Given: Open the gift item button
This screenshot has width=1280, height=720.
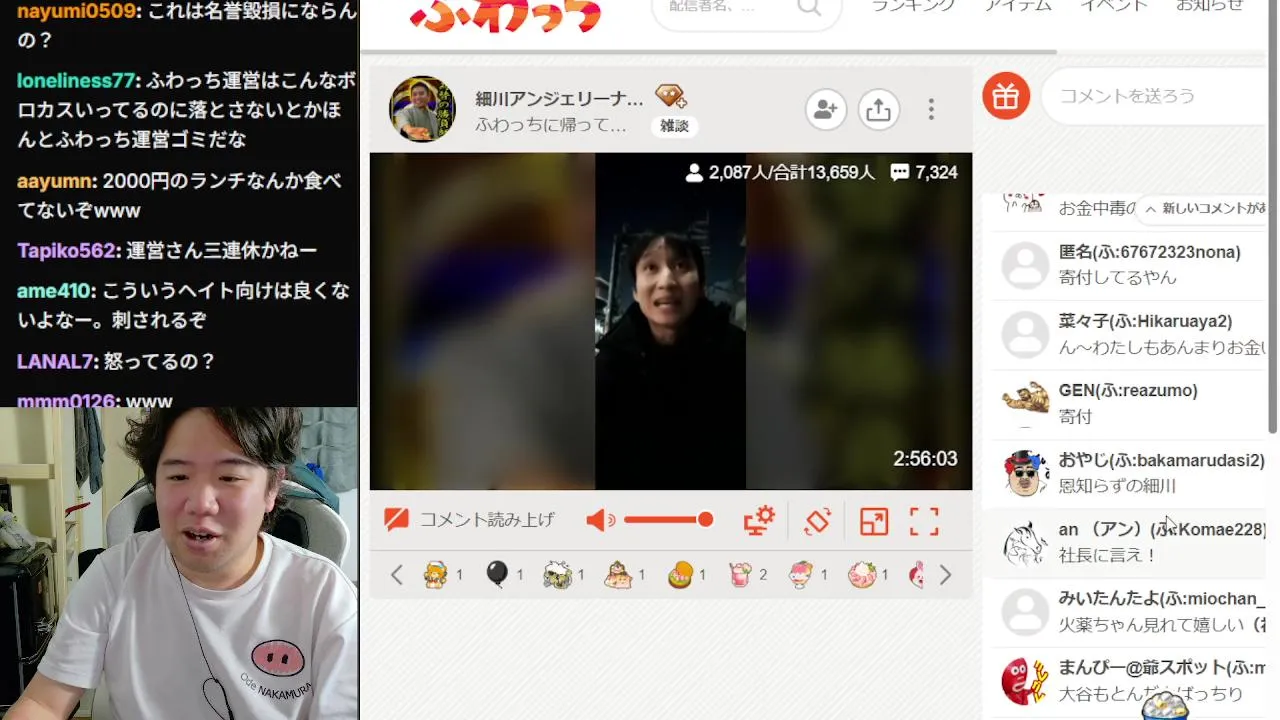Looking at the screenshot, I should 1006,96.
